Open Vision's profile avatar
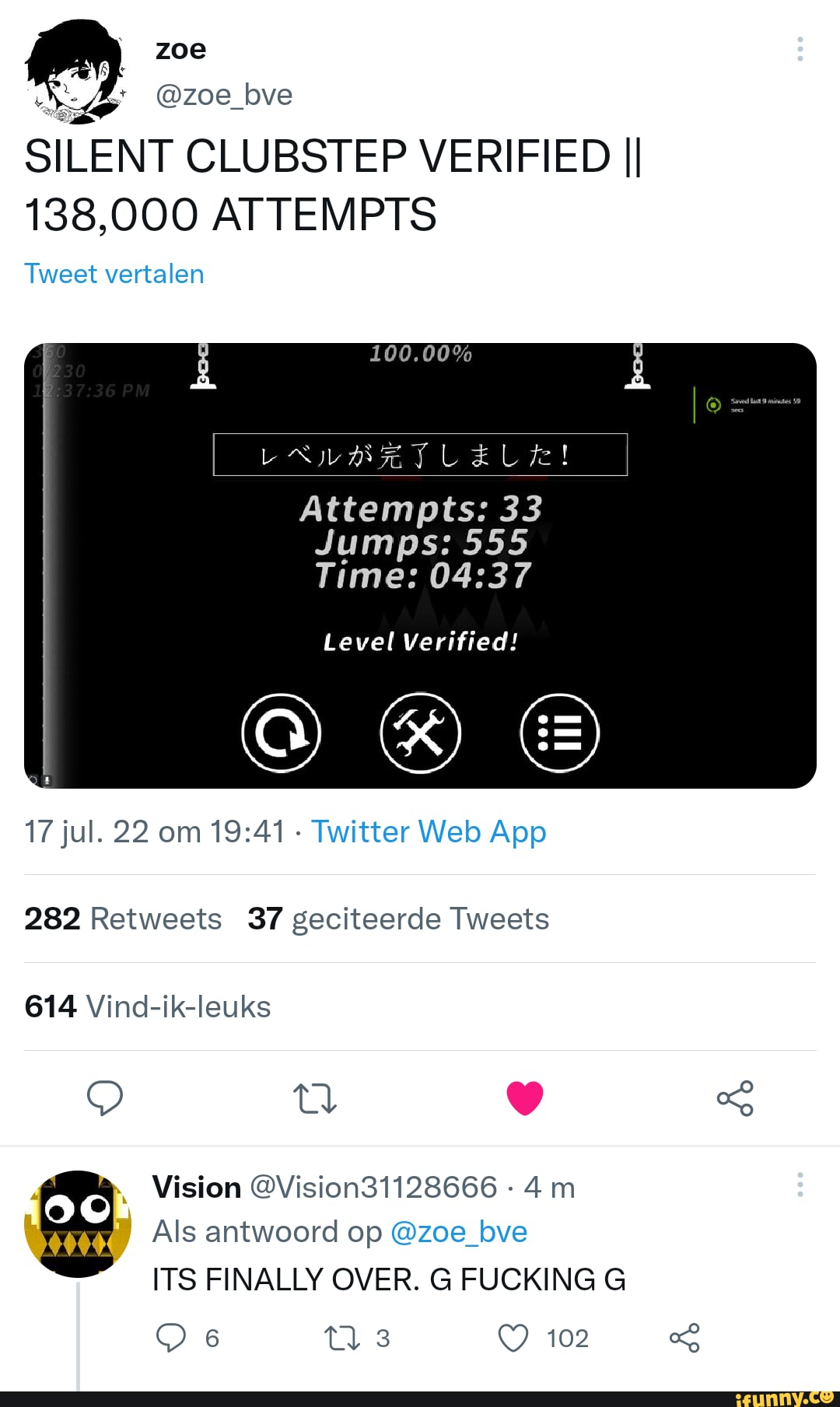Viewport: 840px width, 1407px height. click(78, 1223)
